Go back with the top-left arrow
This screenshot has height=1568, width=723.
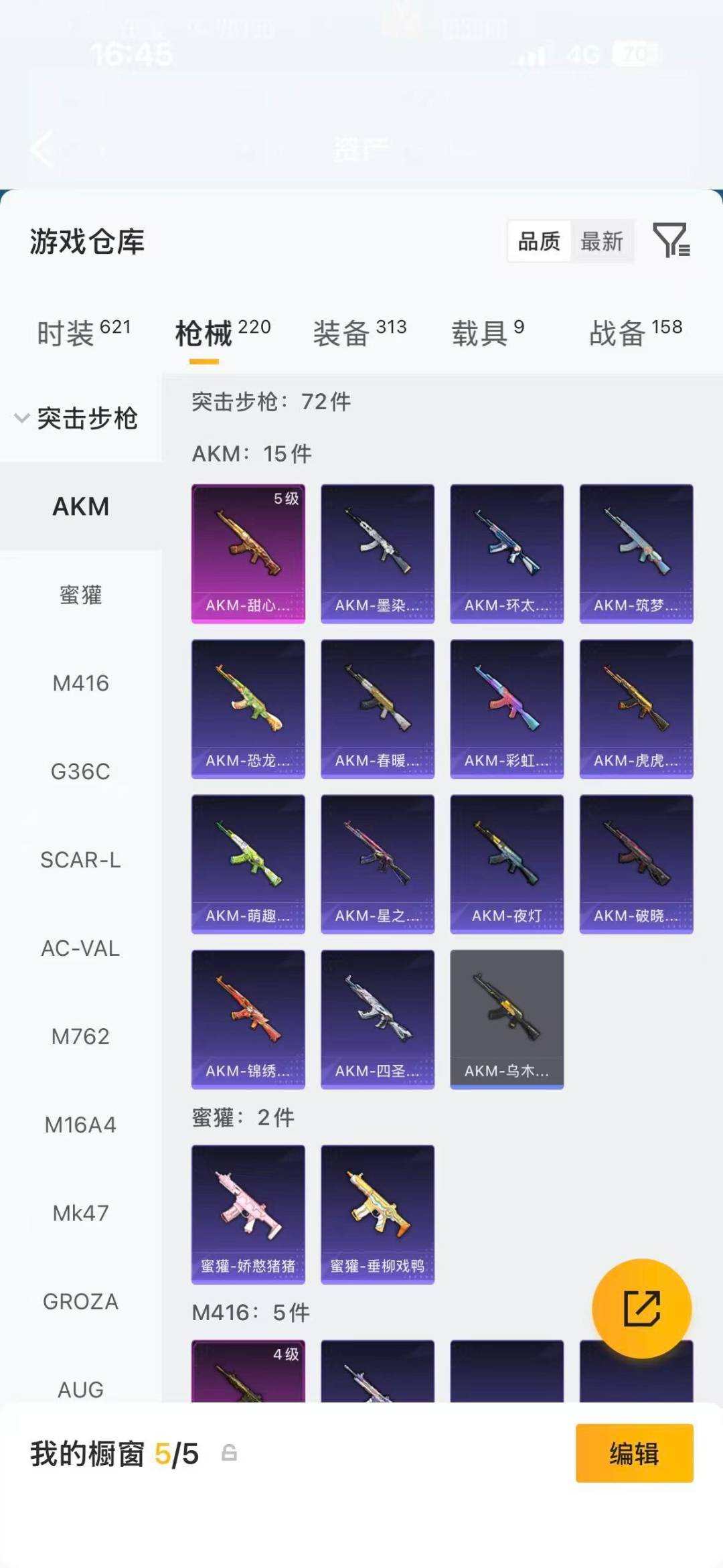pos(42,149)
